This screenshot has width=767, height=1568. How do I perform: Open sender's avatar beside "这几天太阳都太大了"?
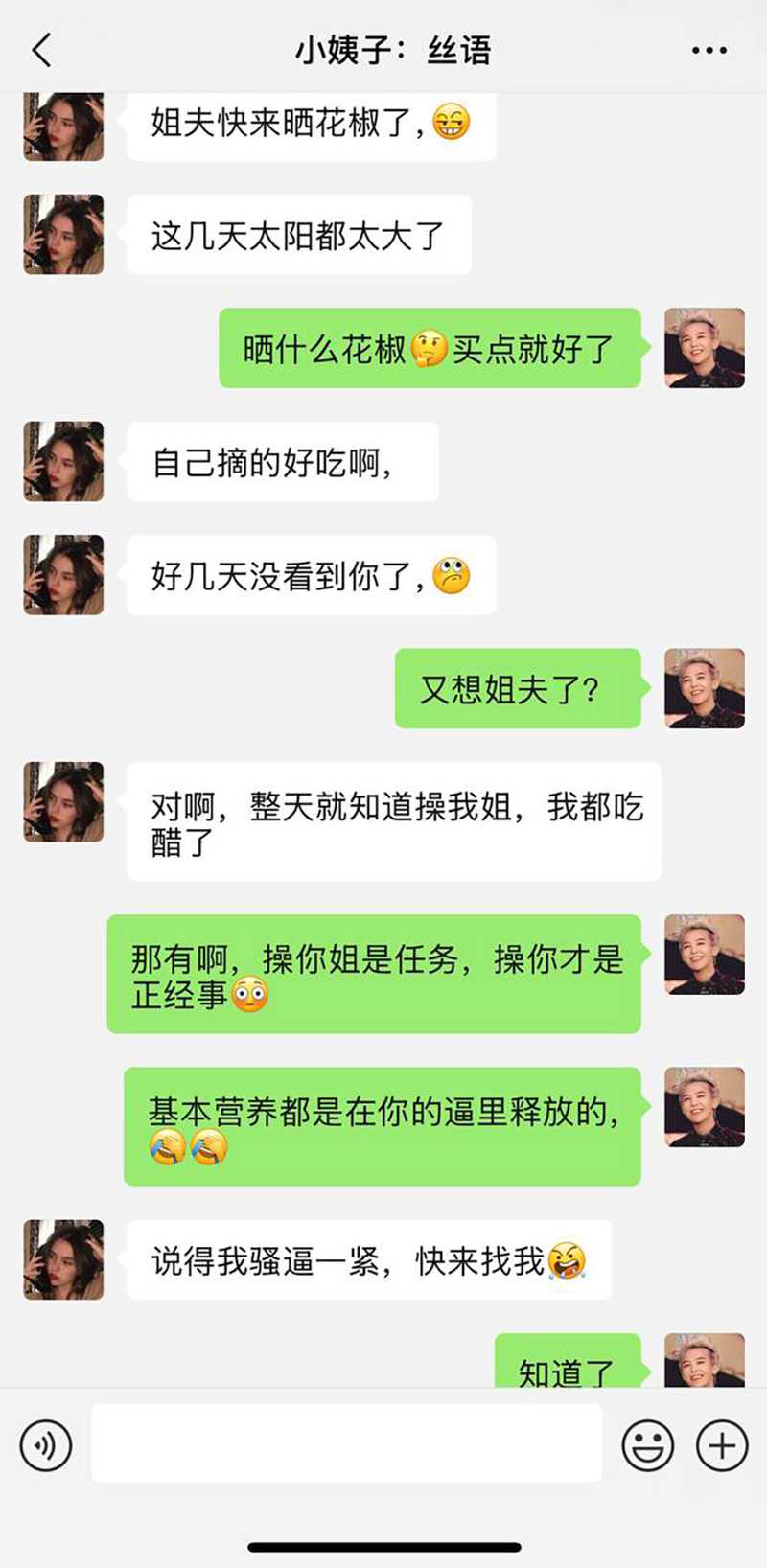63,235
